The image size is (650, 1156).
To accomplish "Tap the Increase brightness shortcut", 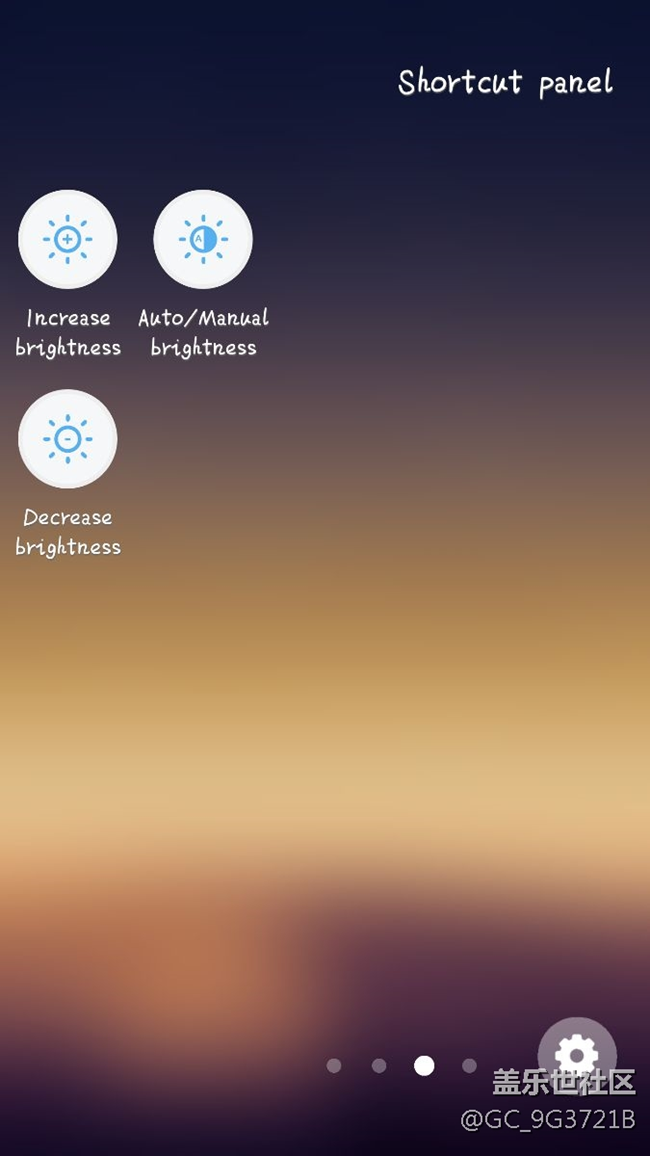I will [x=67, y=239].
